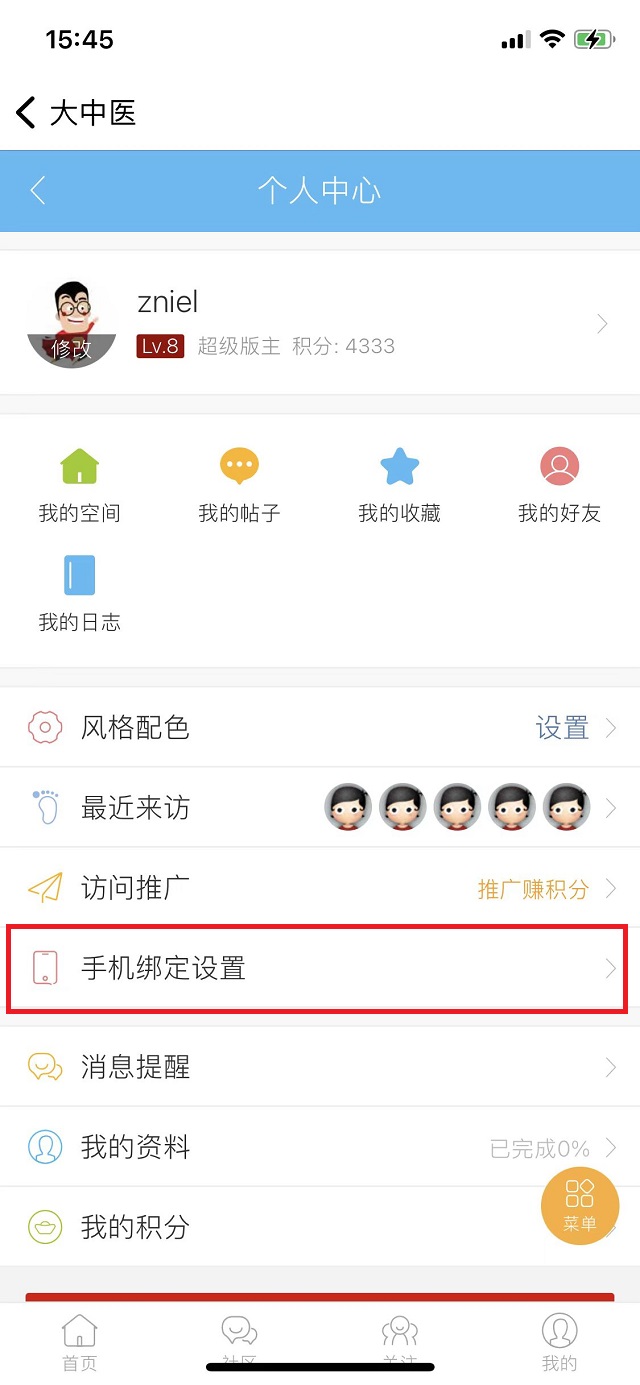This screenshot has width=640, height=1385.
Task: Open 访问推广 to earn points
Action: click(x=320, y=887)
